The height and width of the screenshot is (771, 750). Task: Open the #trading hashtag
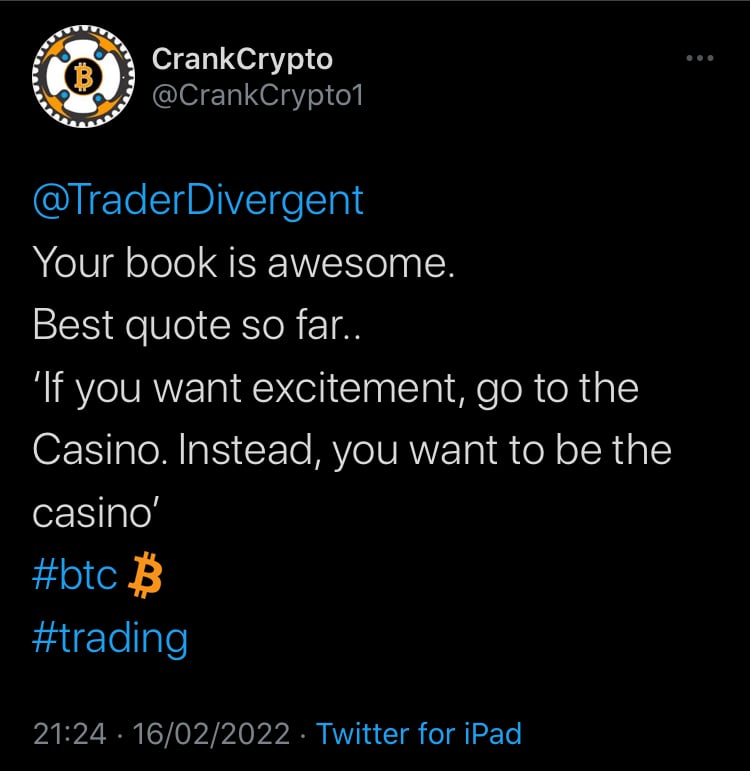point(110,638)
